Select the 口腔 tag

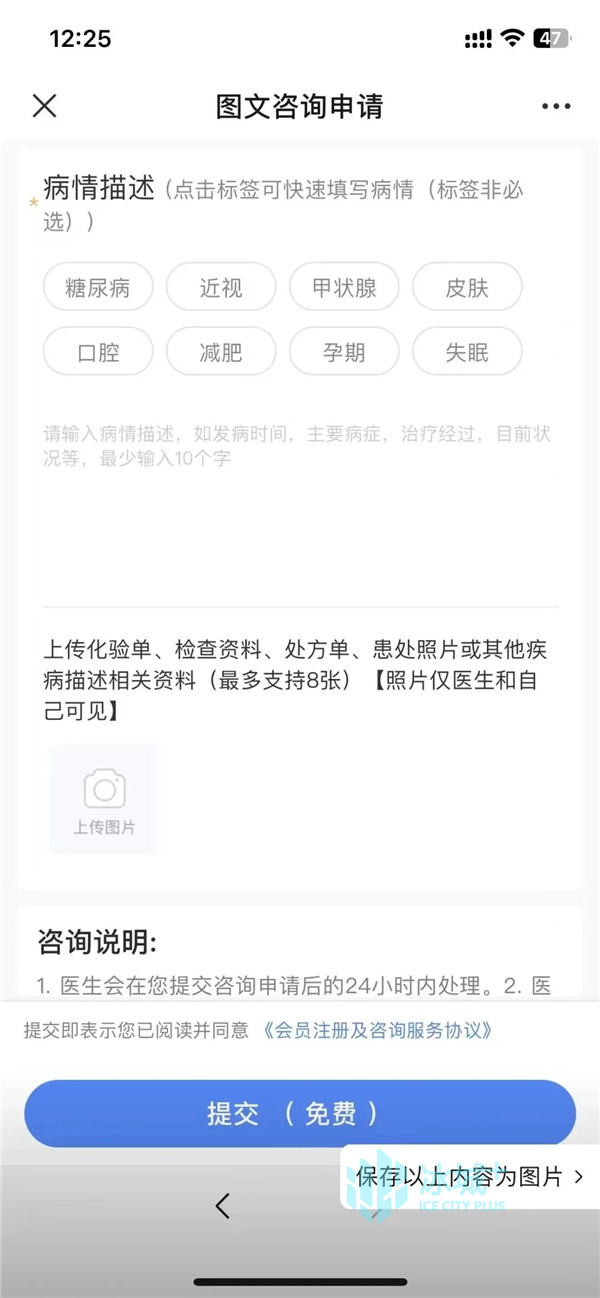98,352
